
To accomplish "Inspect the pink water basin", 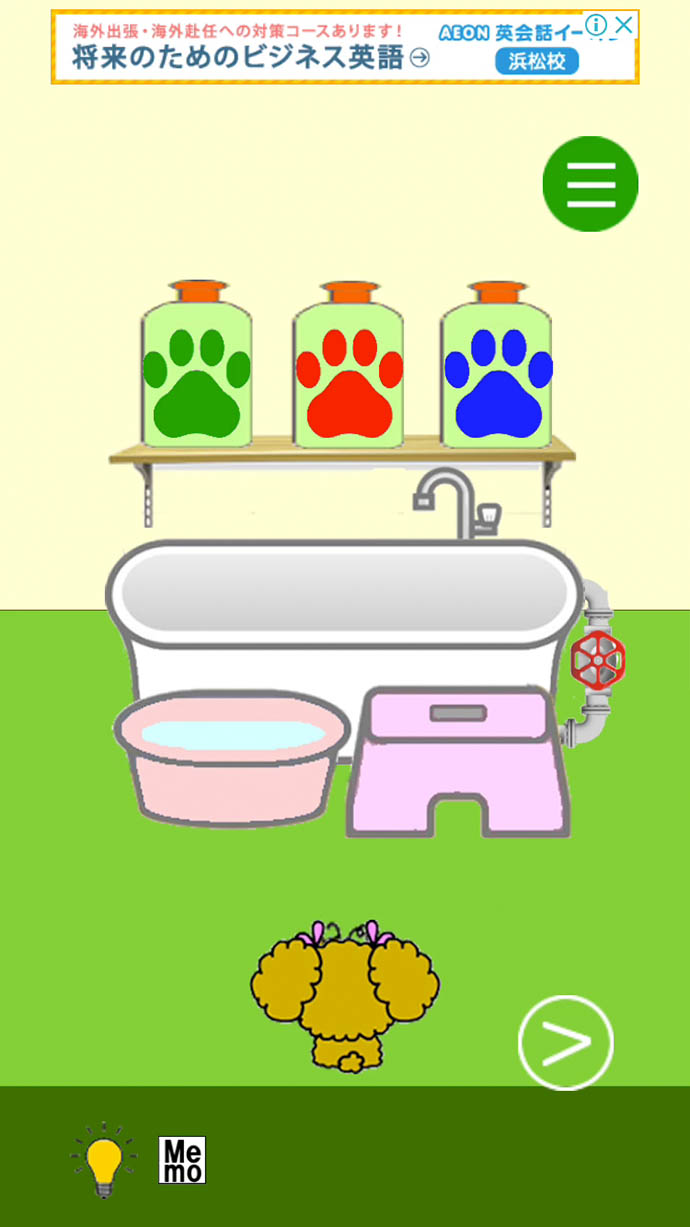I will (x=232, y=758).
